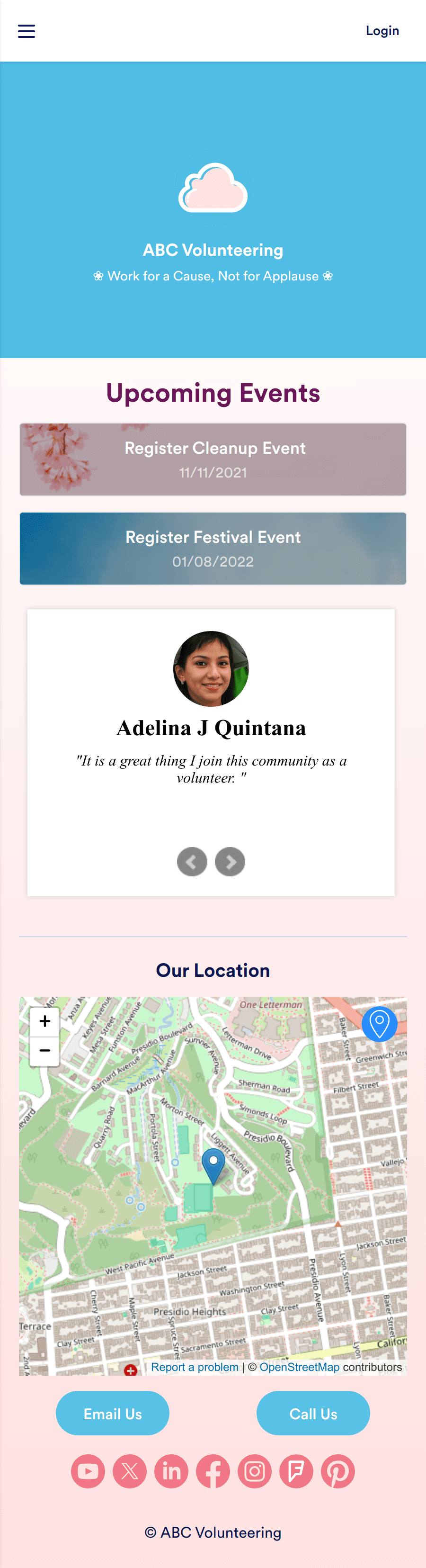Select the map location pin marker
The image size is (426, 1568).
pyautogui.click(x=213, y=1163)
